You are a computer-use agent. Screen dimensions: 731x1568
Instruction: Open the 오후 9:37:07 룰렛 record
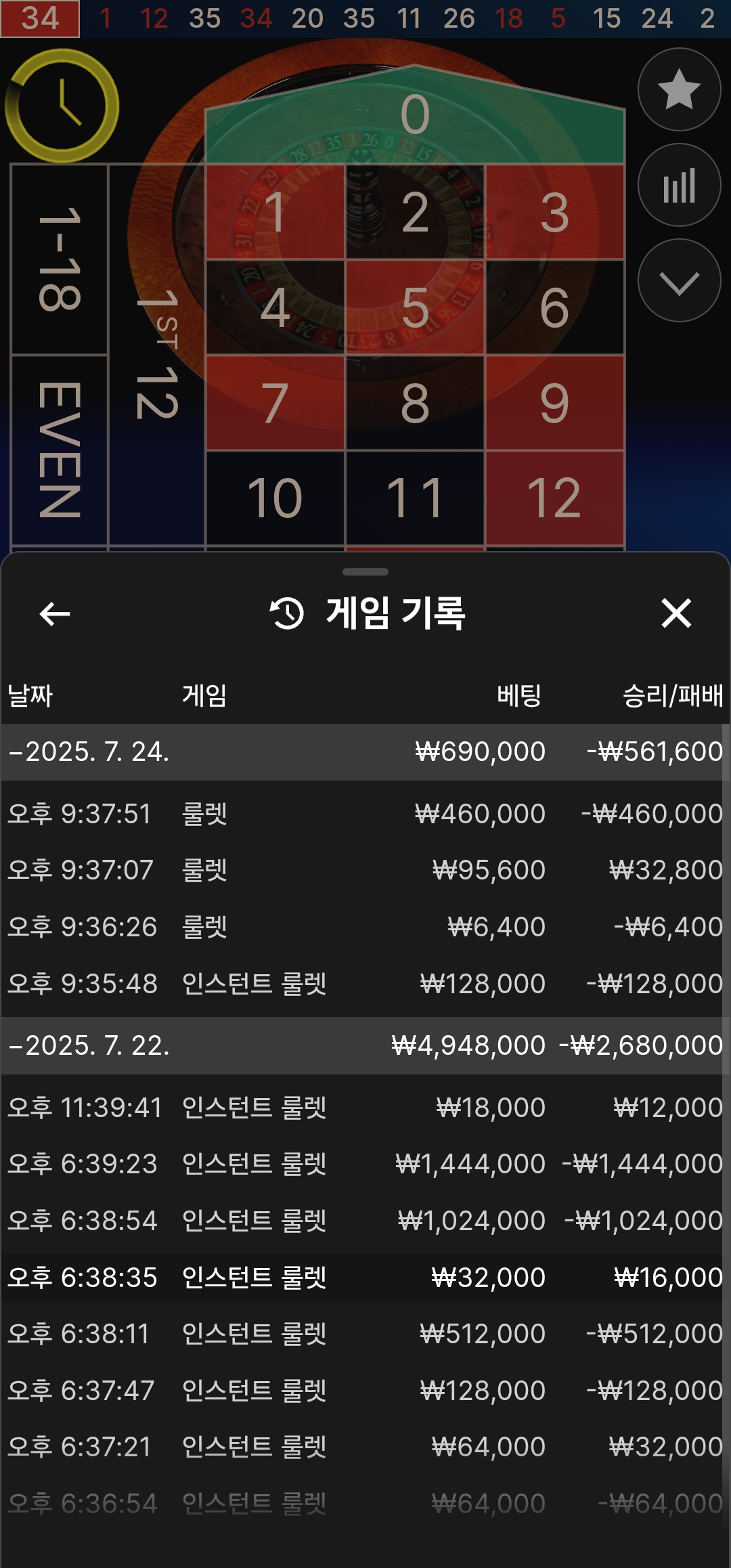point(365,870)
